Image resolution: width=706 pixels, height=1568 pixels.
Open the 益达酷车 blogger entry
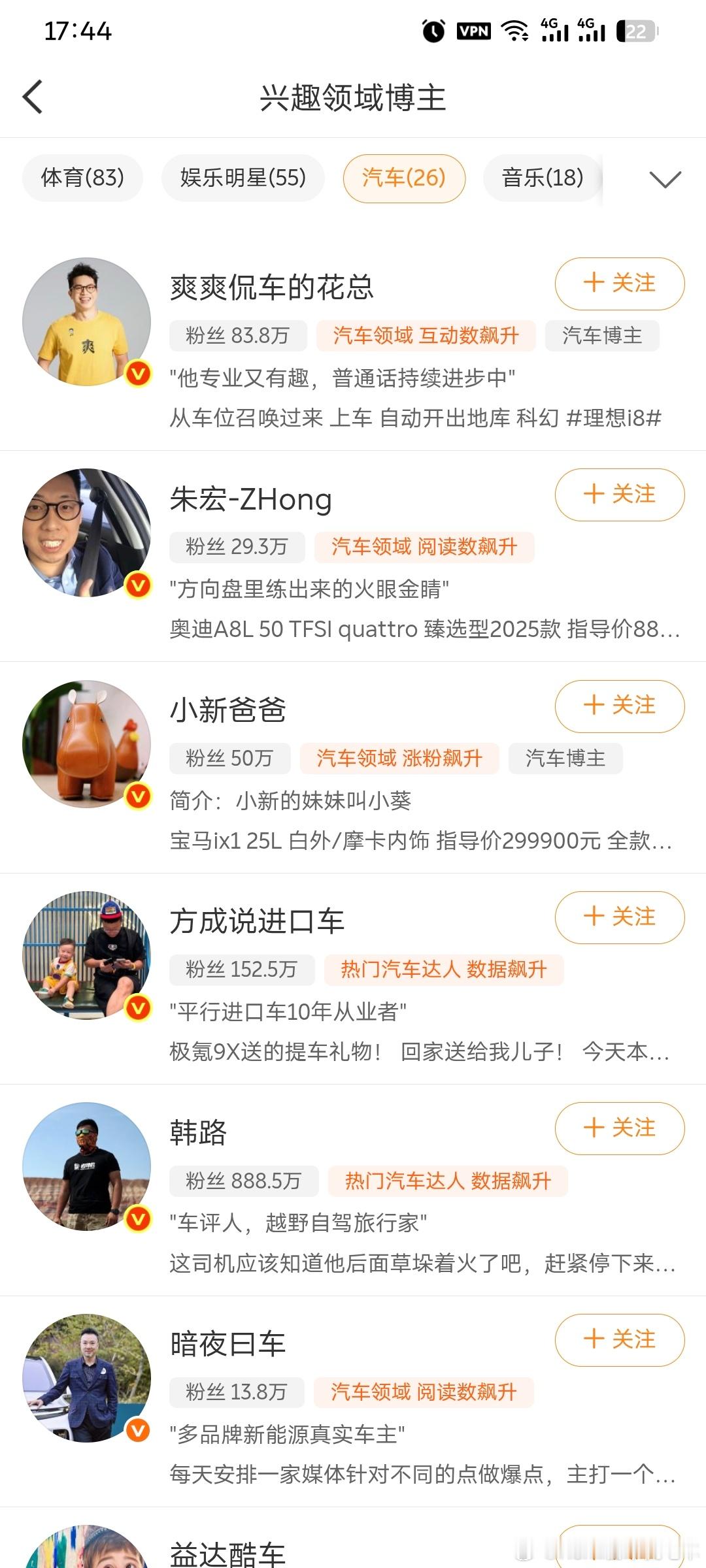pyautogui.click(x=228, y=1554)
